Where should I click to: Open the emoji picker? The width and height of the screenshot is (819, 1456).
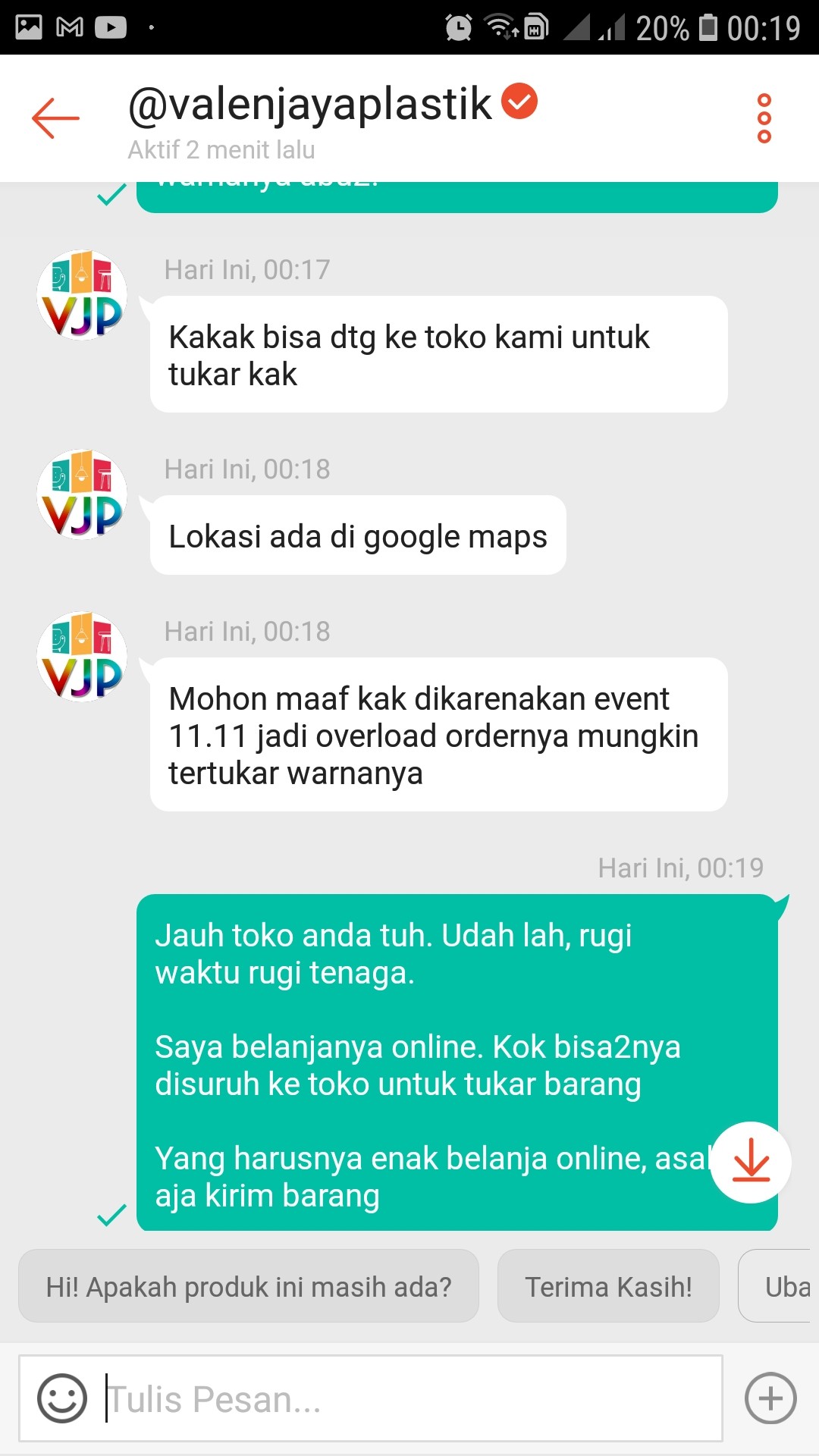pos(62,1398)
